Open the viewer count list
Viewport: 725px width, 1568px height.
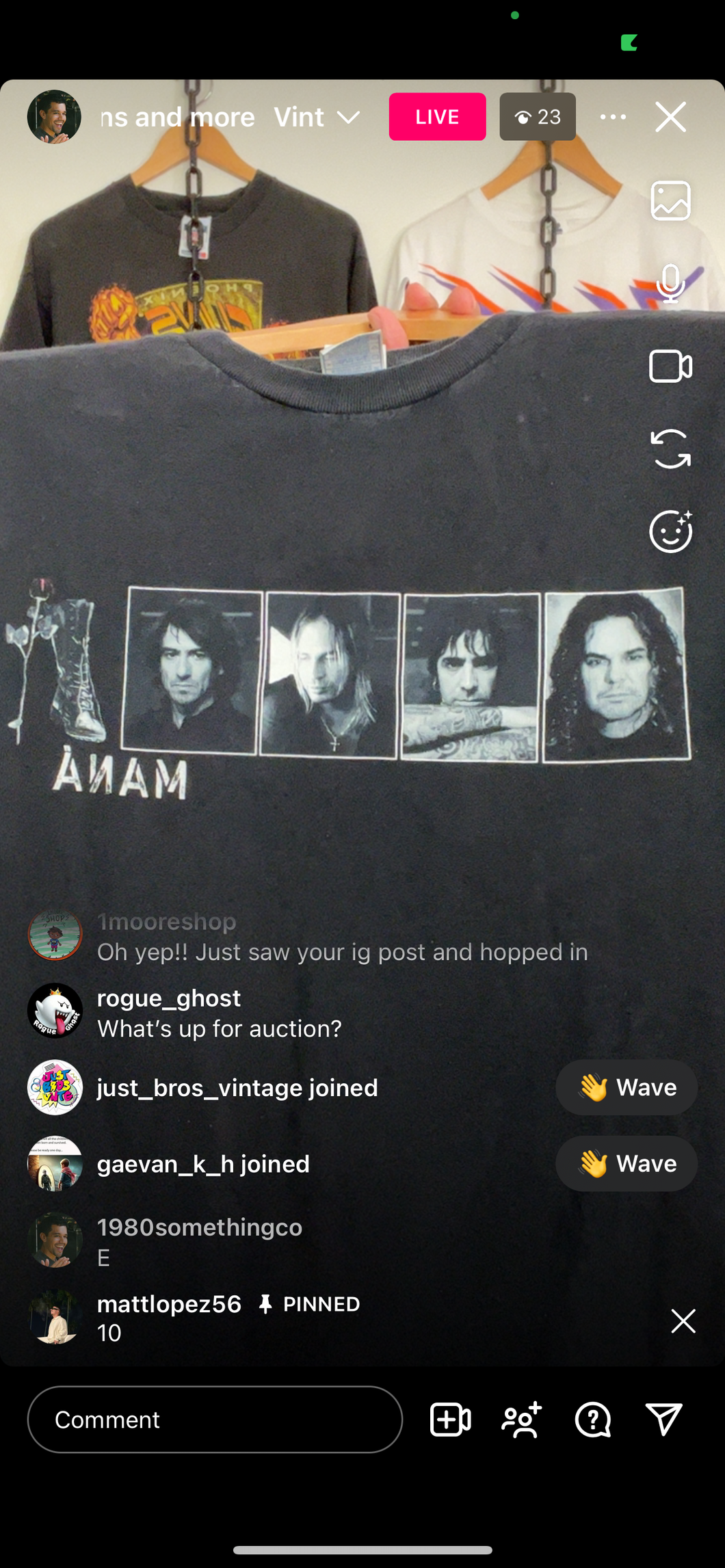click(x=538, y=117)
